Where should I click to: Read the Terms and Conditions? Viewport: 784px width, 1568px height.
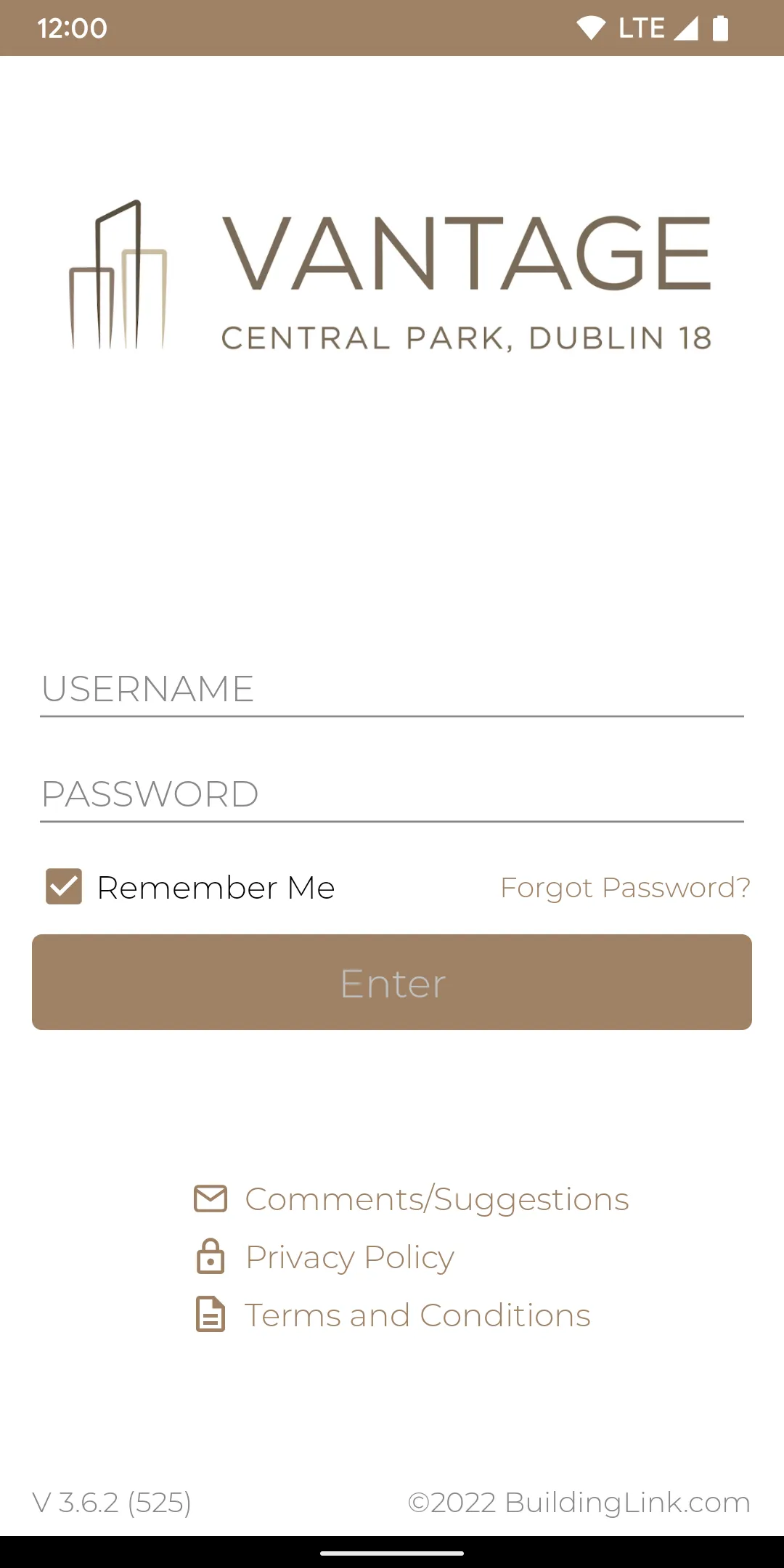pos(417,1315)
